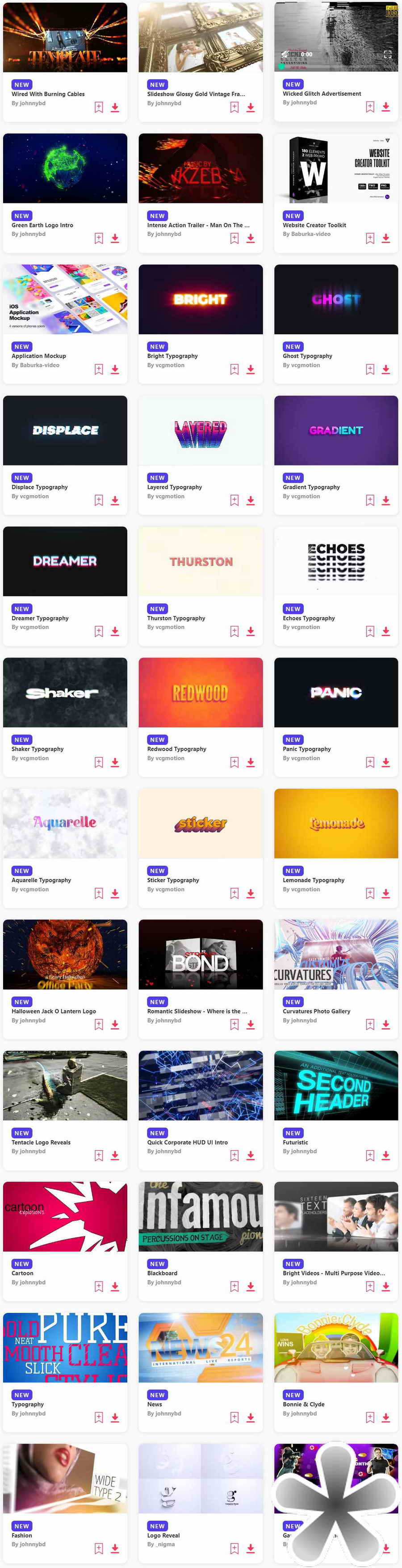The height and width of the screenshot is (1568, 402).
Task: Download Ghost Typography
Action: coord(385,370)
